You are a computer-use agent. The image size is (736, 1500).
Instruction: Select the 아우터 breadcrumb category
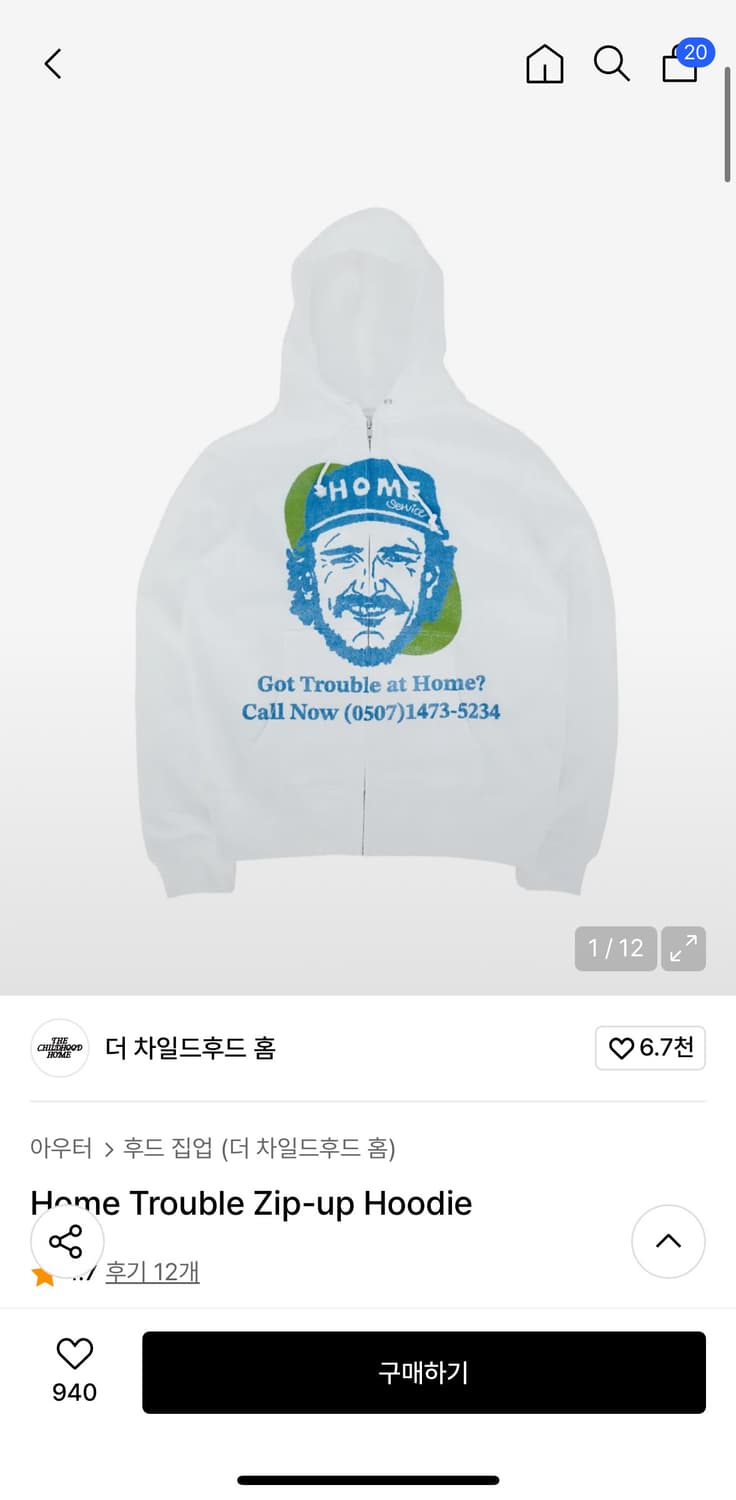pos(61,1149)
